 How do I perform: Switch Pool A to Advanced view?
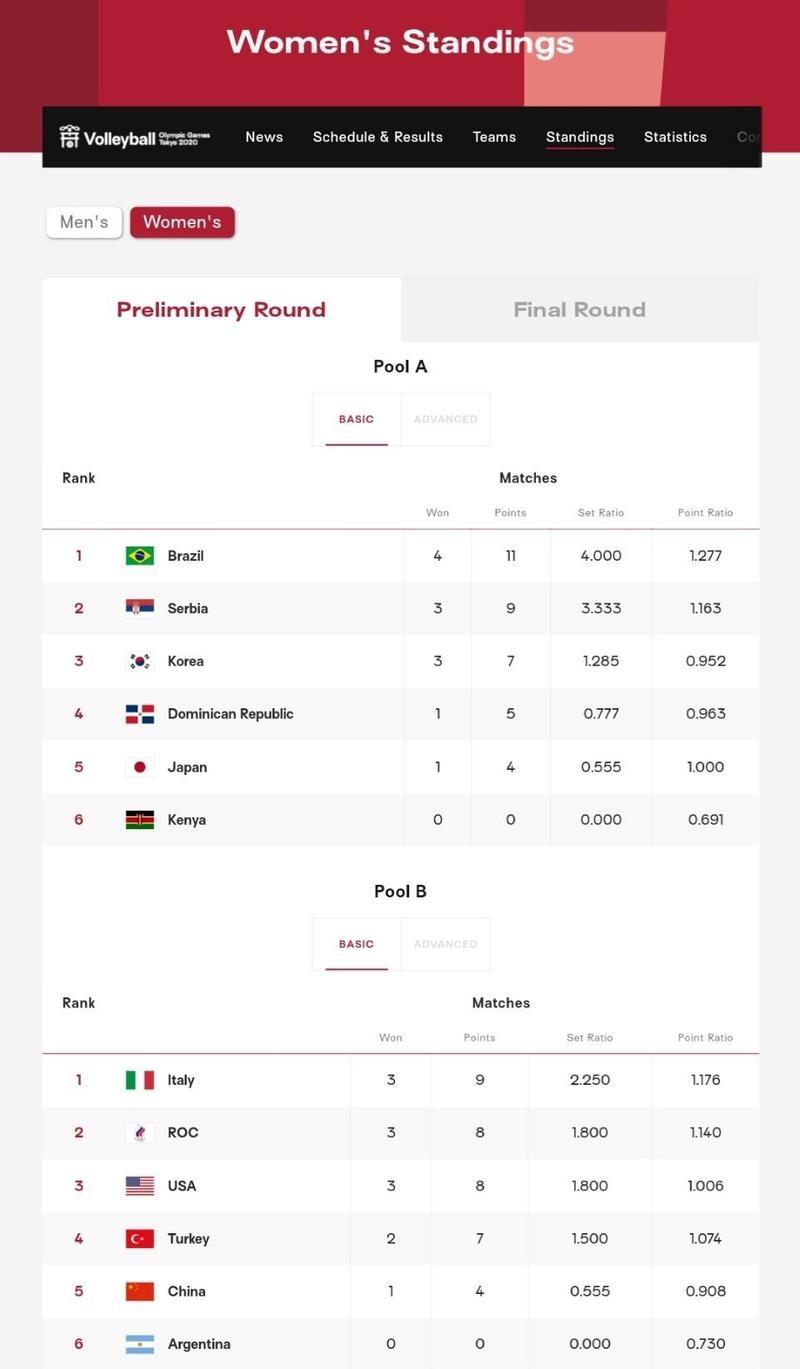446,419
